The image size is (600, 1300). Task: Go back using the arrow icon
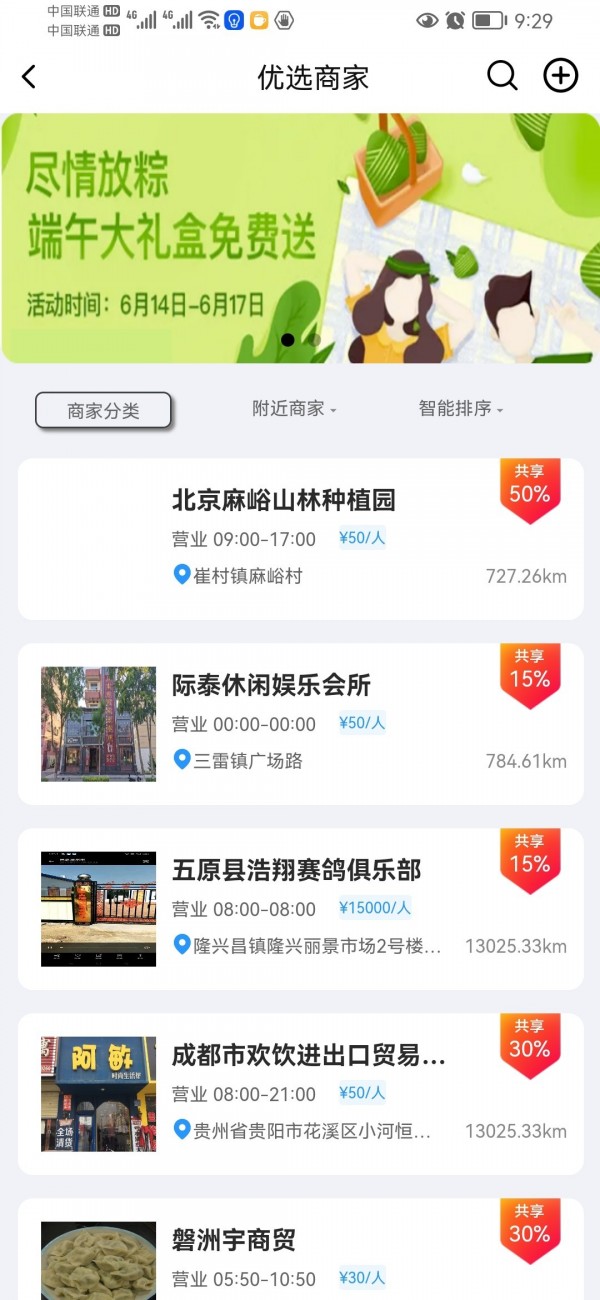click(x=29, y=77)
